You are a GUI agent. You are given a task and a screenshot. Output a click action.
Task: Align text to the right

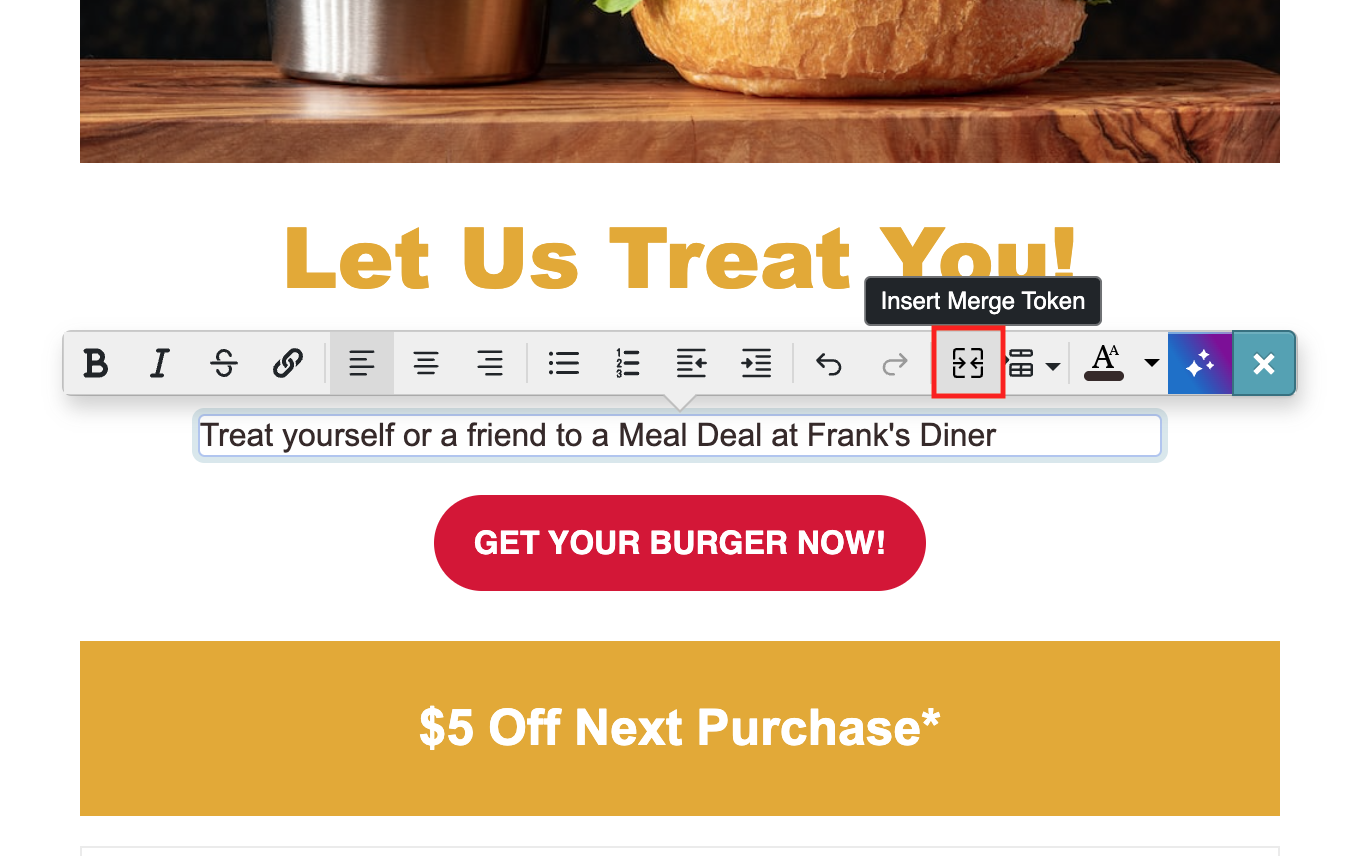(x=490, y=363)
